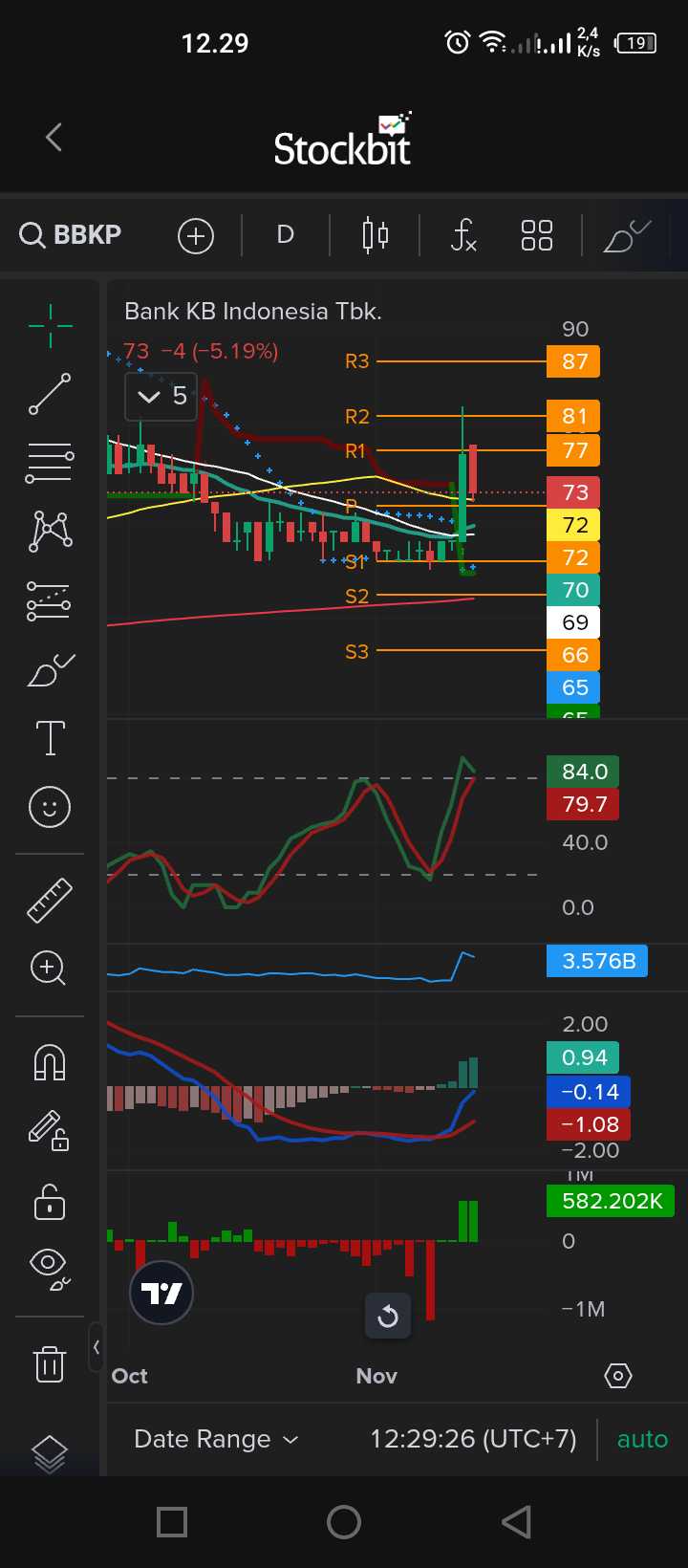Select the crosshair cursor tool
Viewport: 688px width, 1568px height.
tap(50, 326)
